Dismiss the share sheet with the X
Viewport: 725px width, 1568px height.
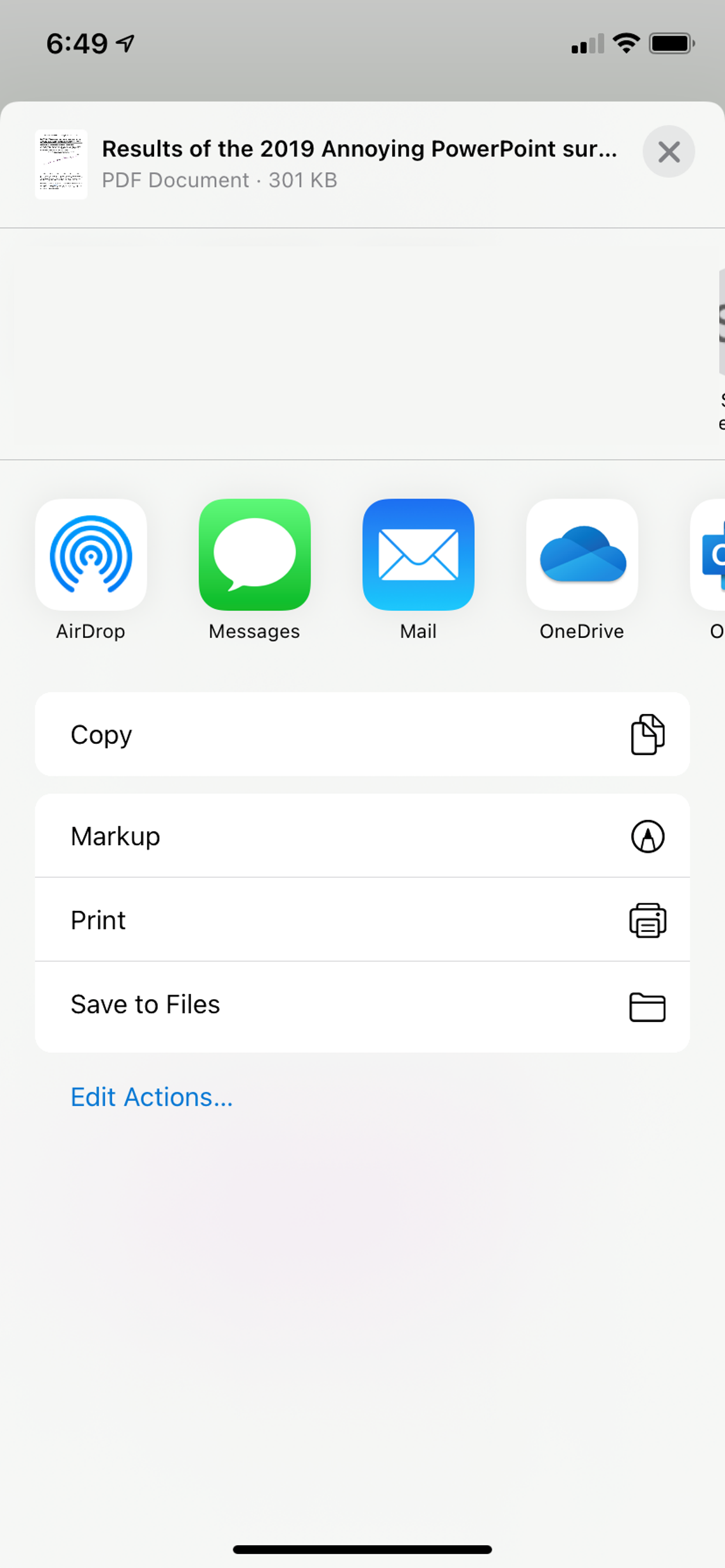pos(669,151)
